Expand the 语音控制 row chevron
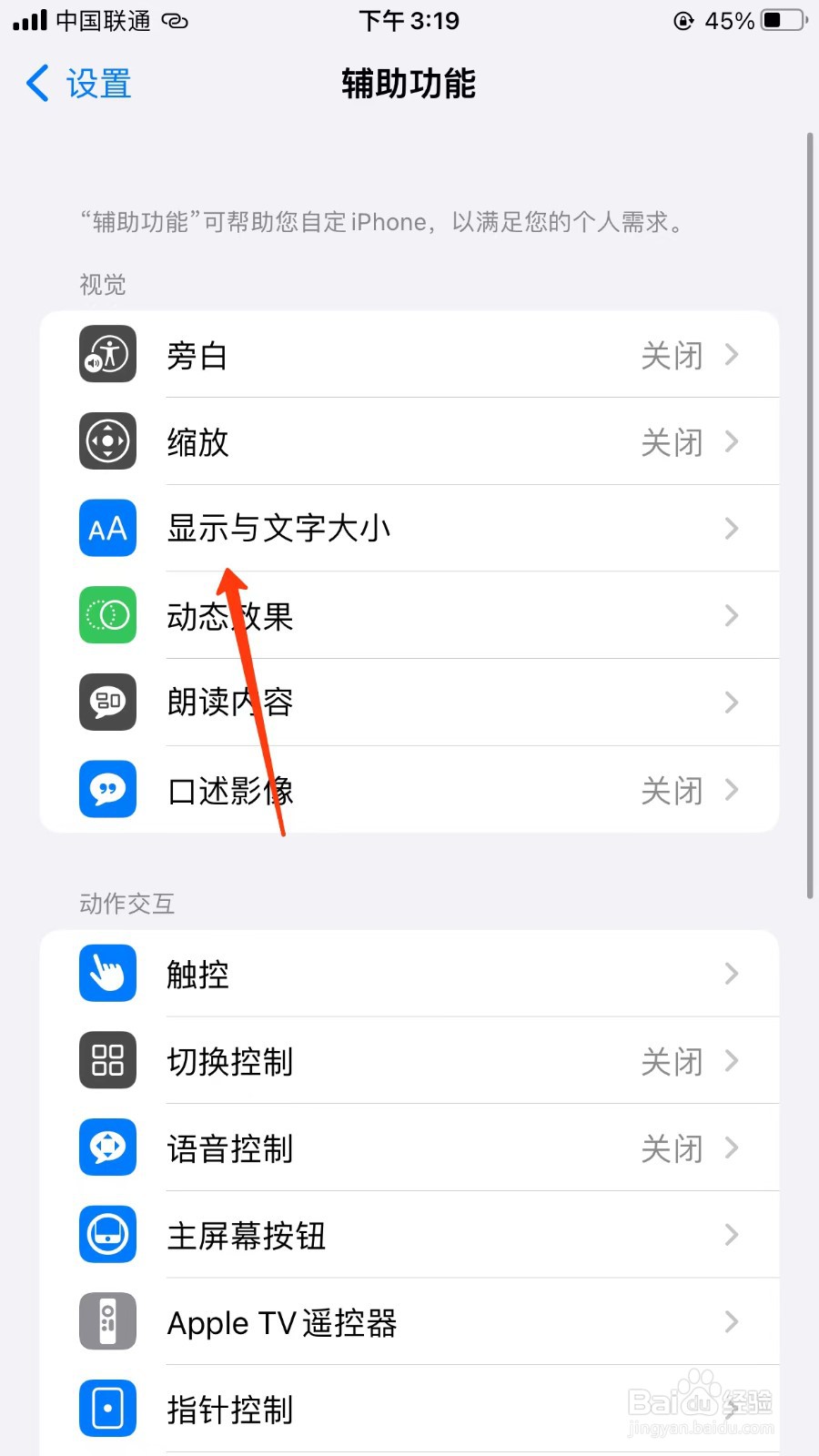819x1456 pixels. (732, 1148)
